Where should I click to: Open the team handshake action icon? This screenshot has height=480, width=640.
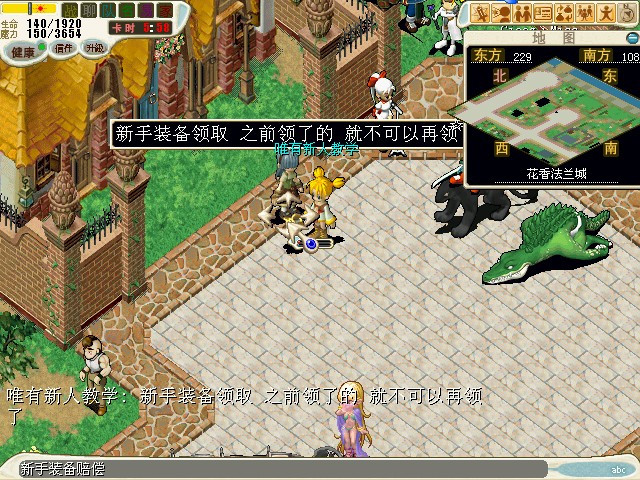(522, 13)
